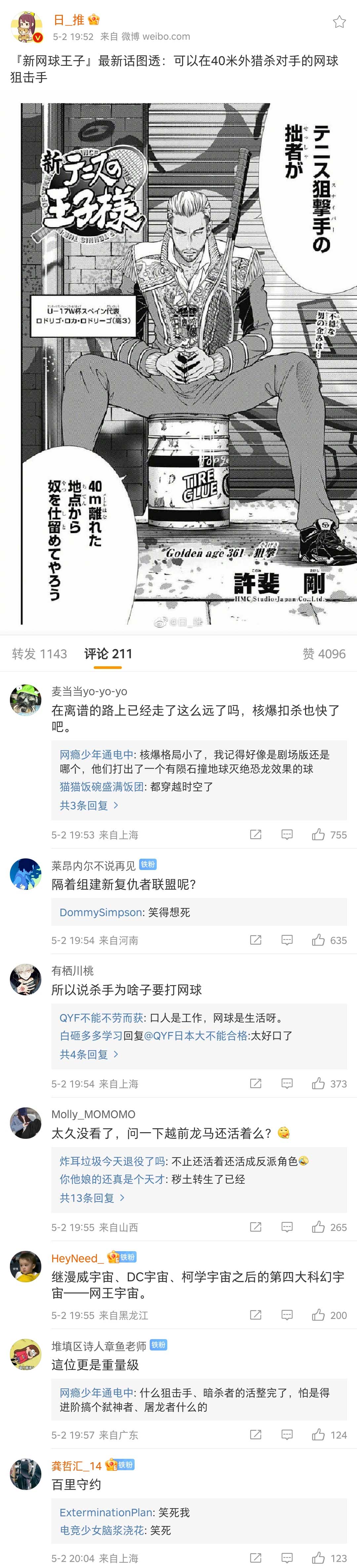Share 莱昂内尔不说再见's comment

coord(256,940)
